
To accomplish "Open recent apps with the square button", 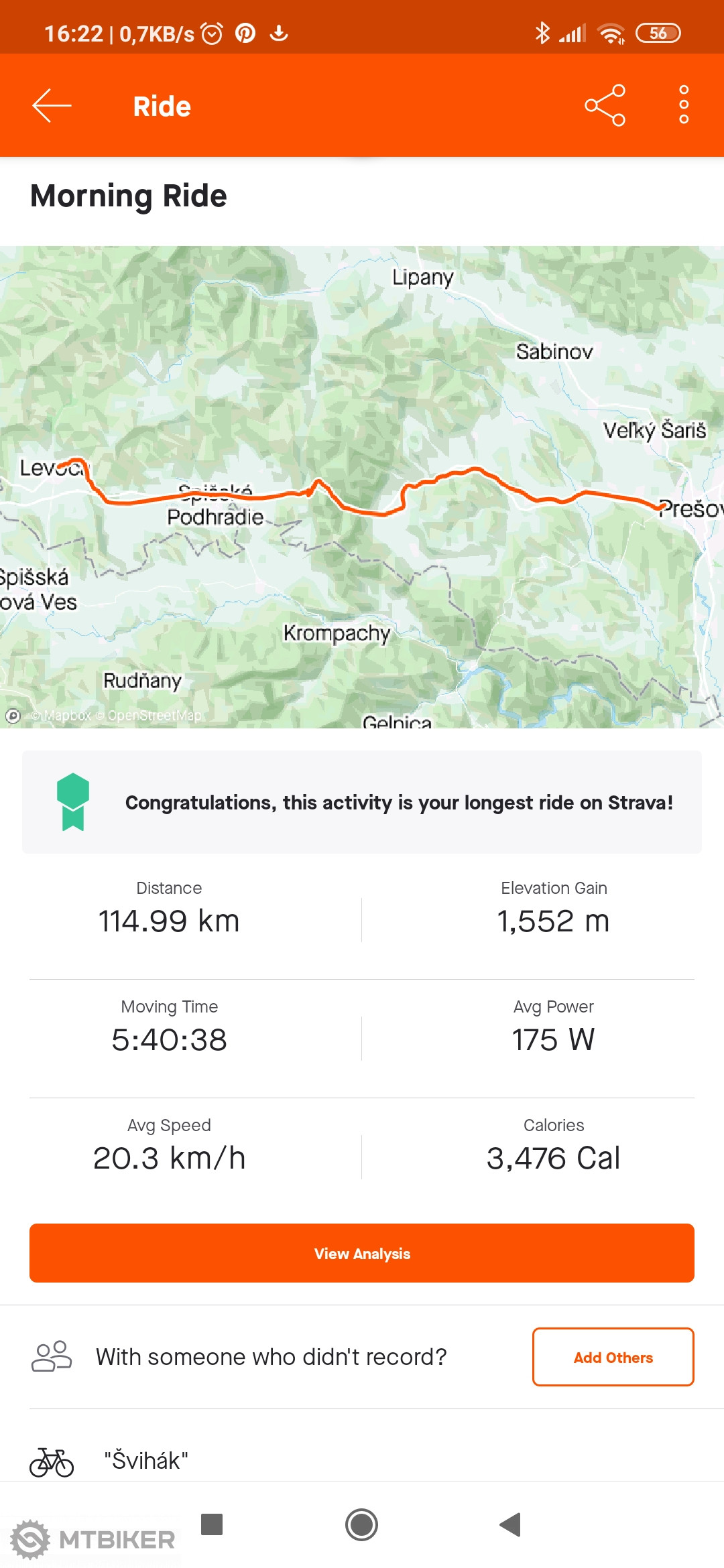I will pos(212,1524).
